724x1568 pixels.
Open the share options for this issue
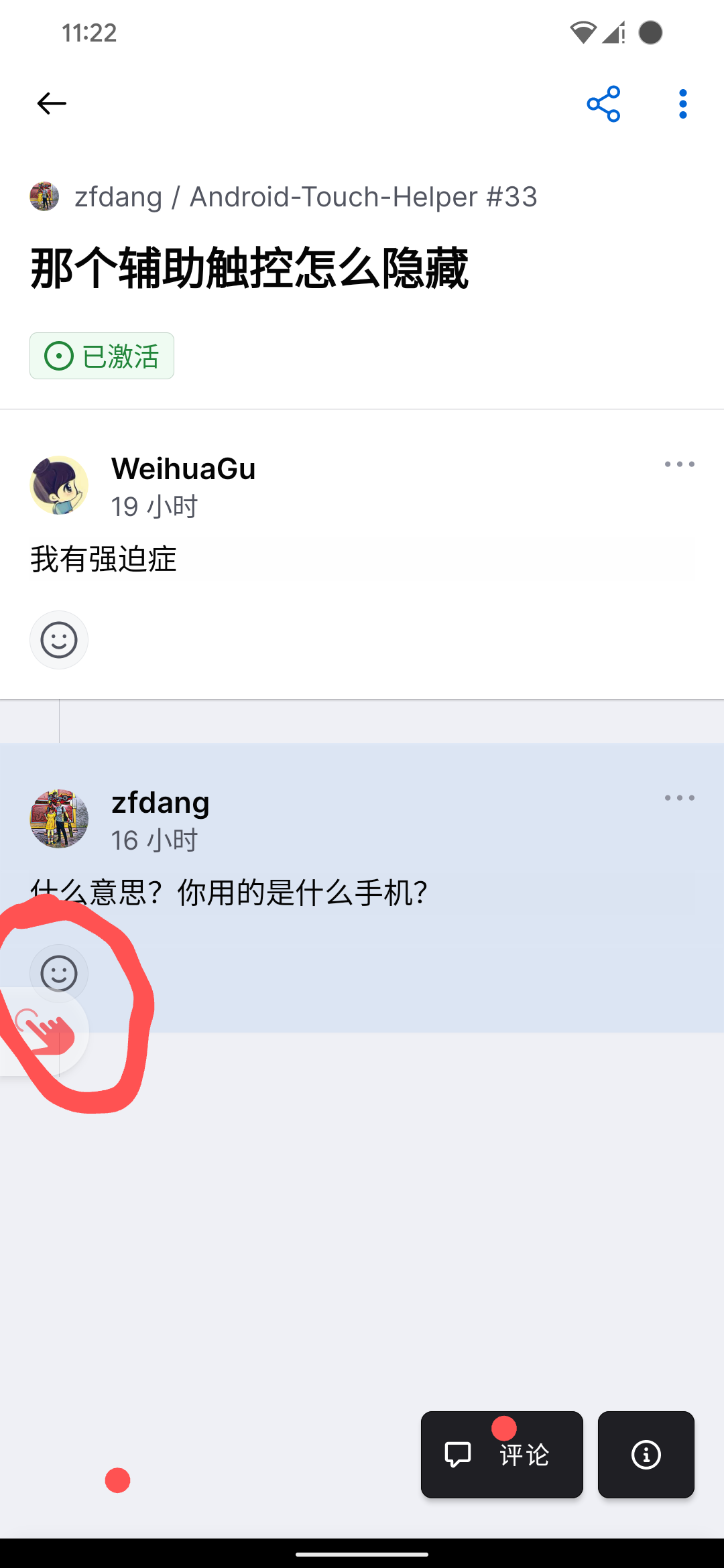603,103
